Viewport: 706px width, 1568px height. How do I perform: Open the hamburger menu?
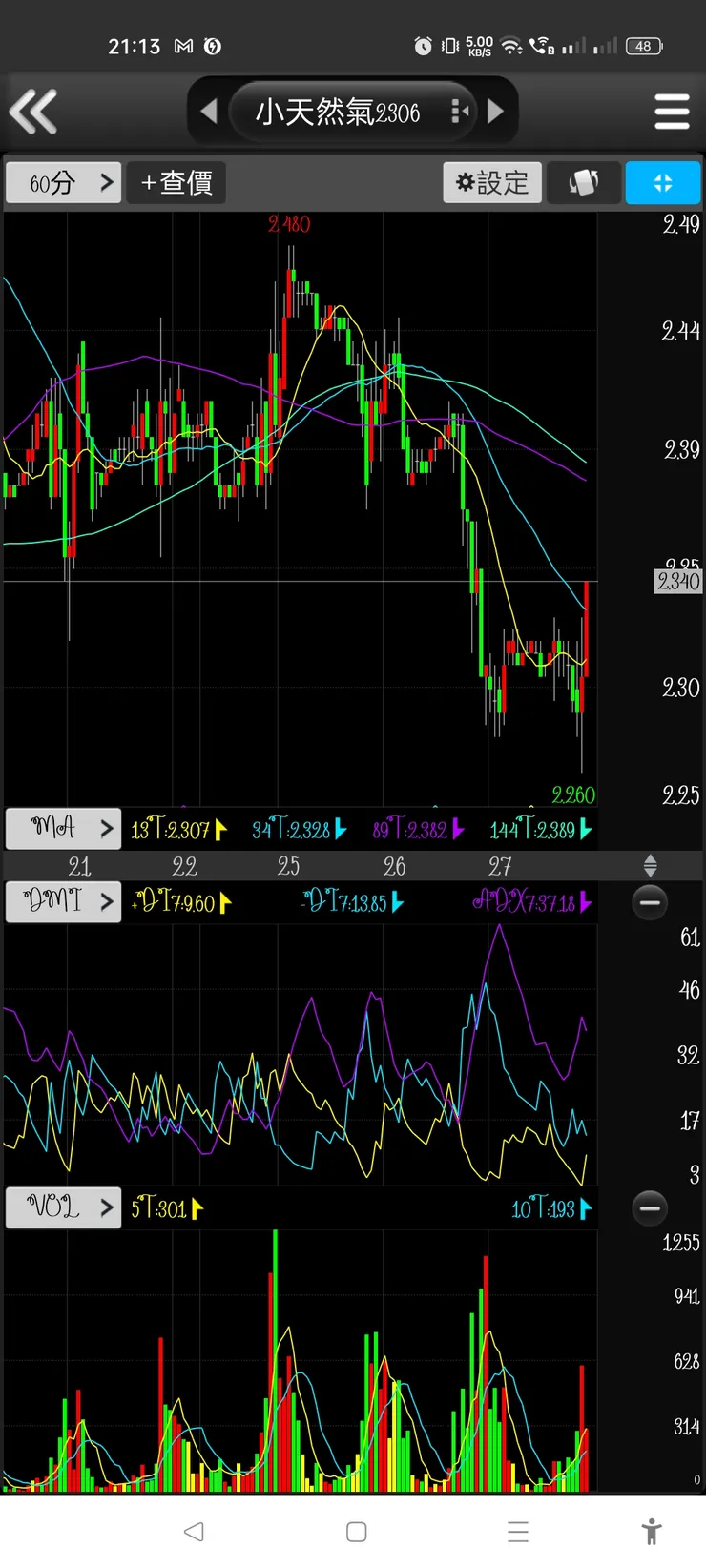point(672,112)
